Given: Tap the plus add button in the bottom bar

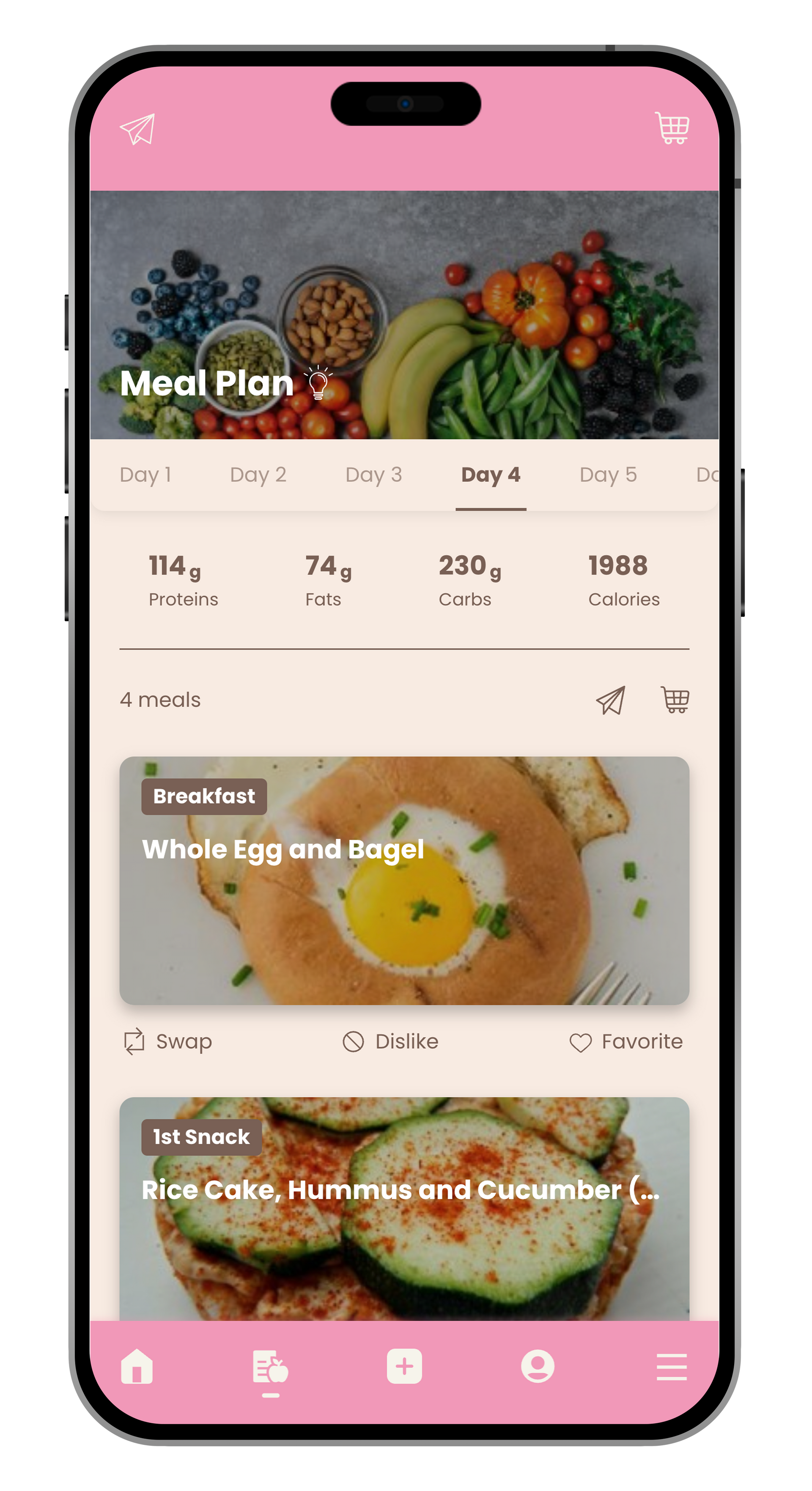Looking at the screenshot, I should [x=404, y=1367].
